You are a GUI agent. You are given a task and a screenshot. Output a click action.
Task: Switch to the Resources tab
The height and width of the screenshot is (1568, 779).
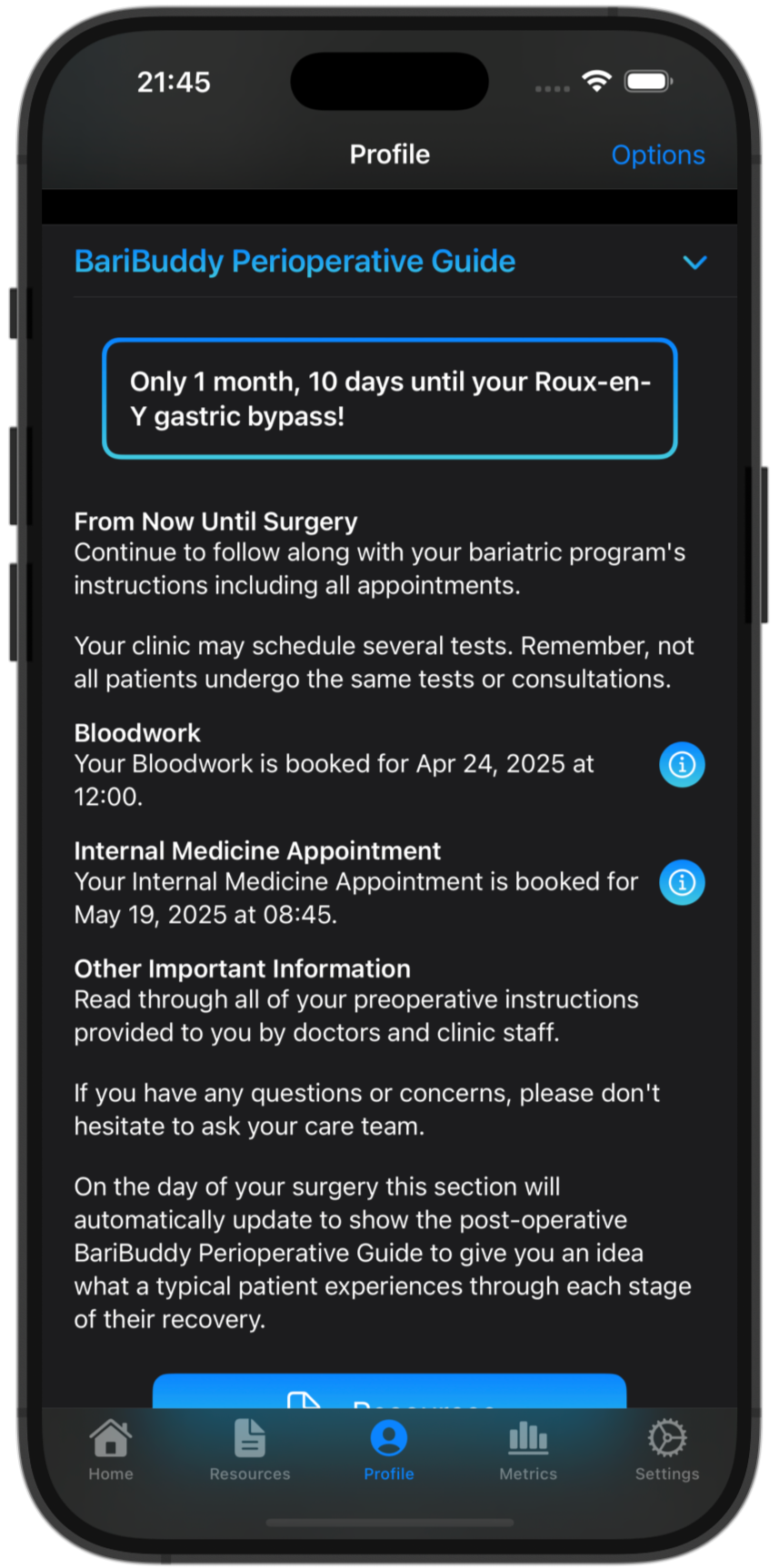(x=250, y=1450)
